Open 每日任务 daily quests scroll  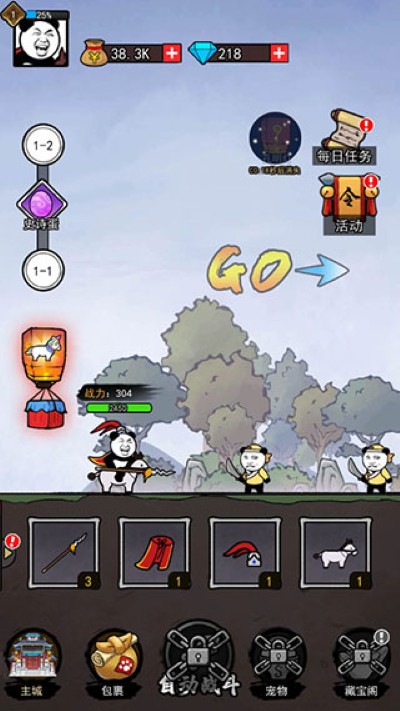tap(344, 137)
